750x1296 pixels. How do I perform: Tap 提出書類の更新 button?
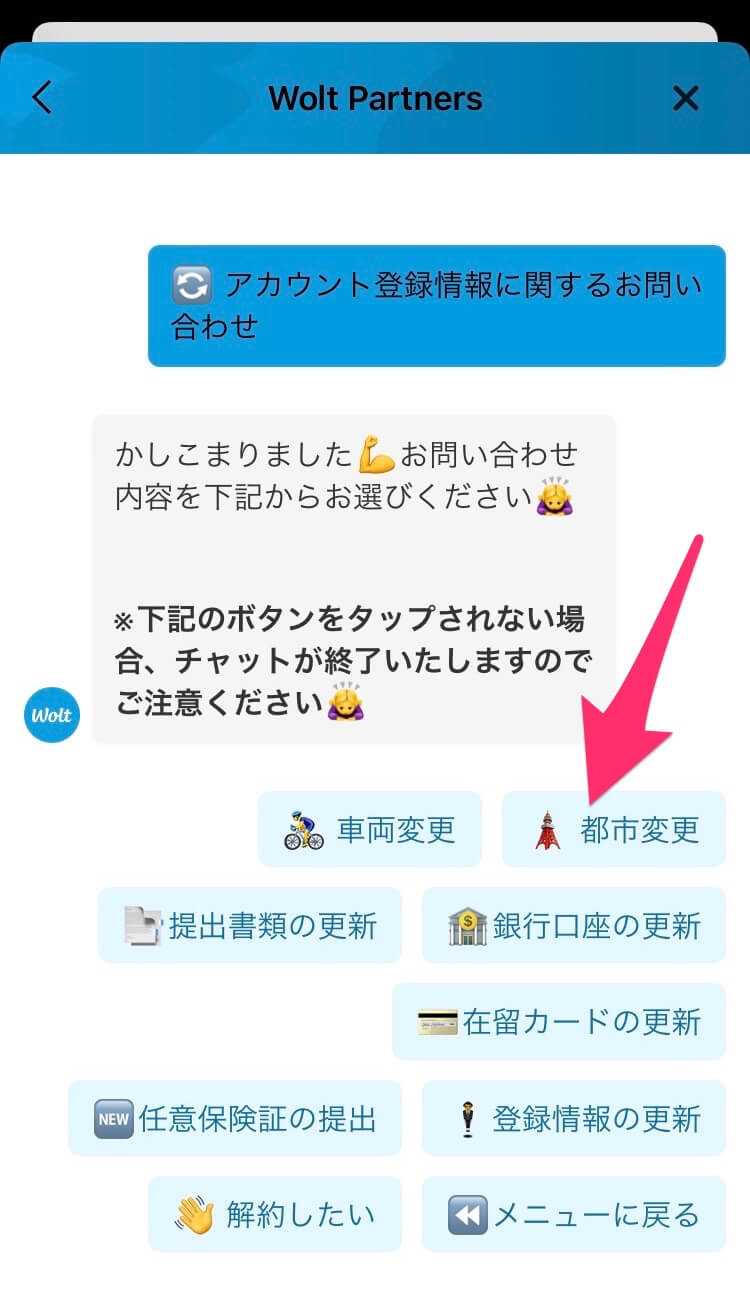[250, 925]
